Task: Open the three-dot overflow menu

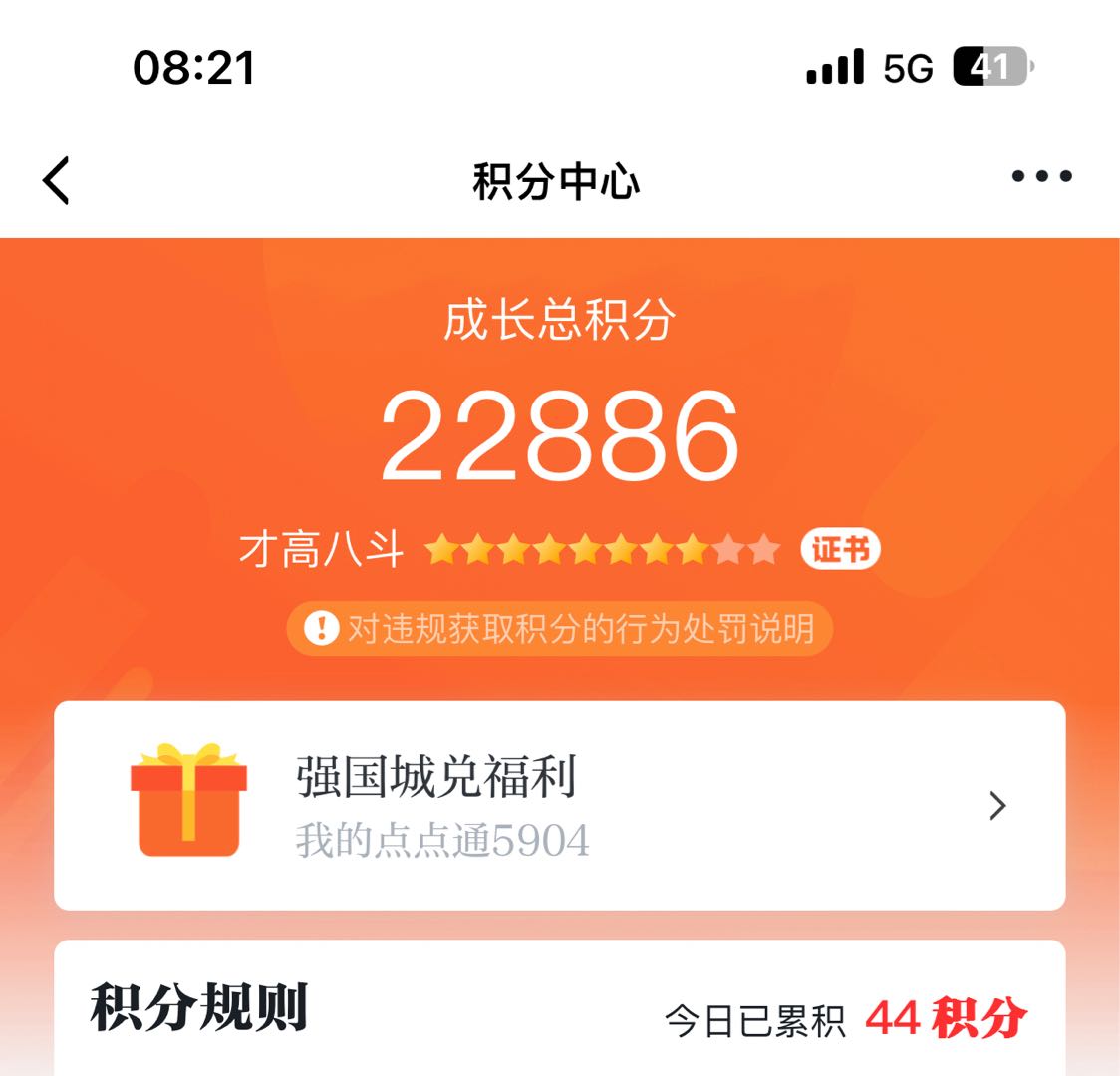Action: (x=1041, y=177)
